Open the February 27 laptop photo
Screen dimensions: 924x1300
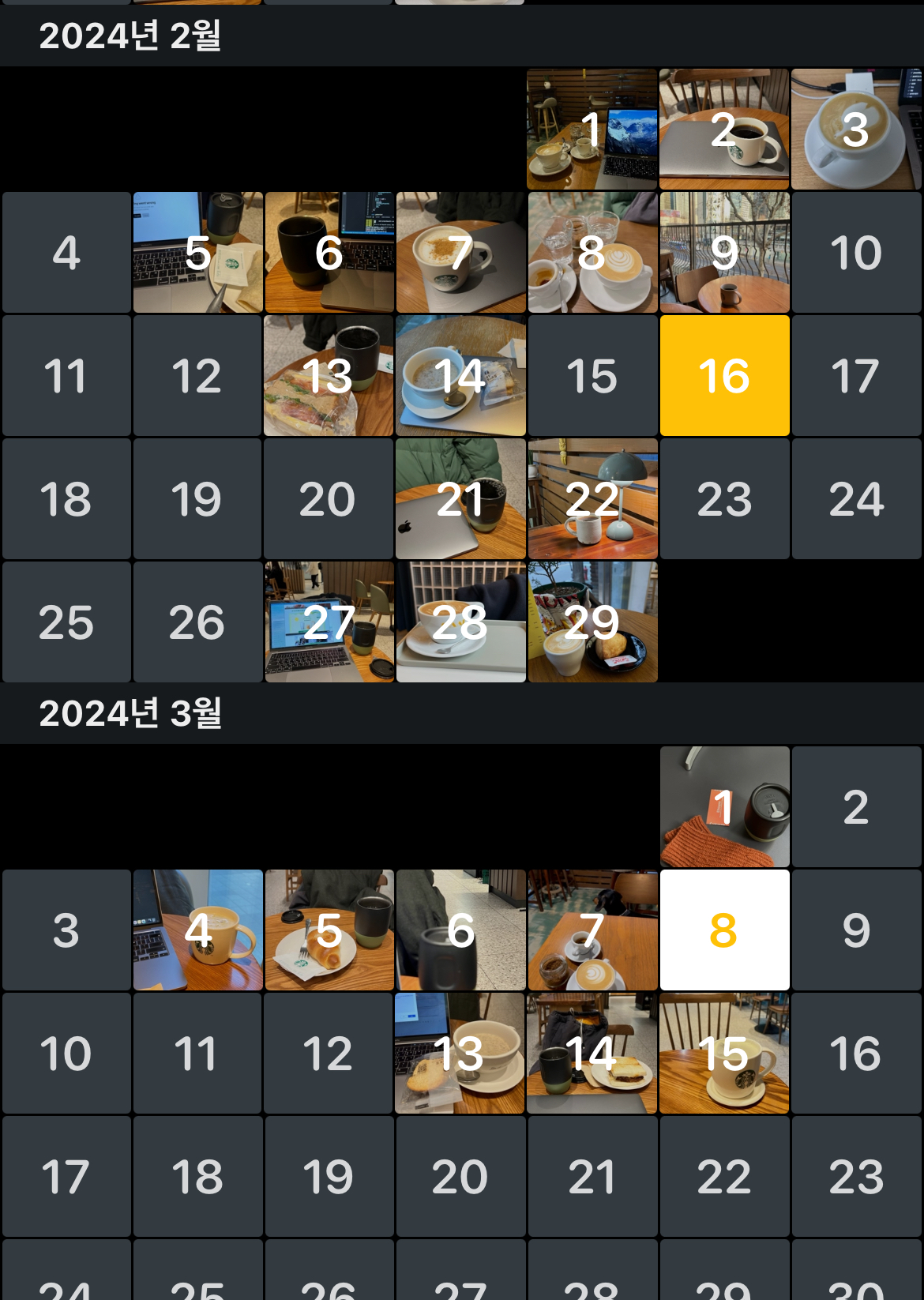(329, 622)
